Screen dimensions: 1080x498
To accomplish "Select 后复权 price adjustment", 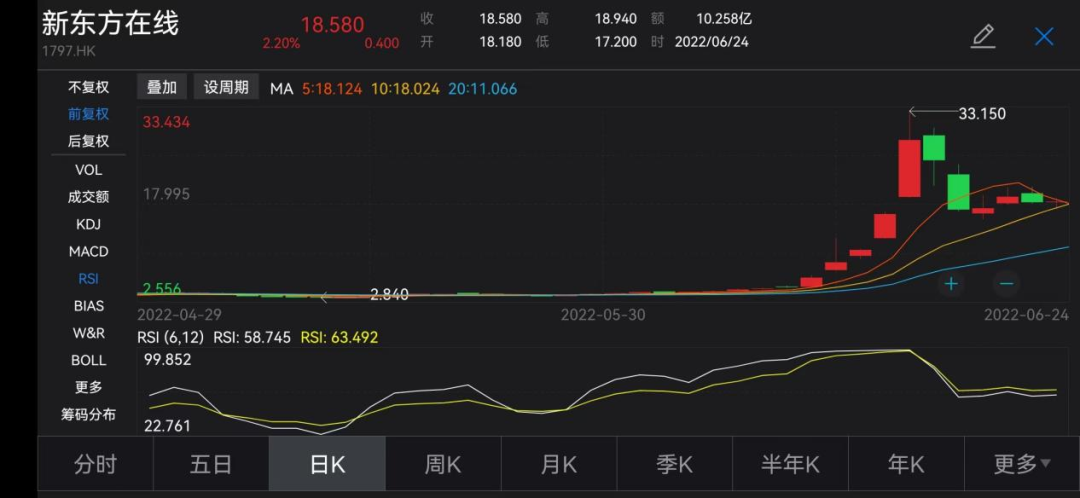I will [88, 141].
